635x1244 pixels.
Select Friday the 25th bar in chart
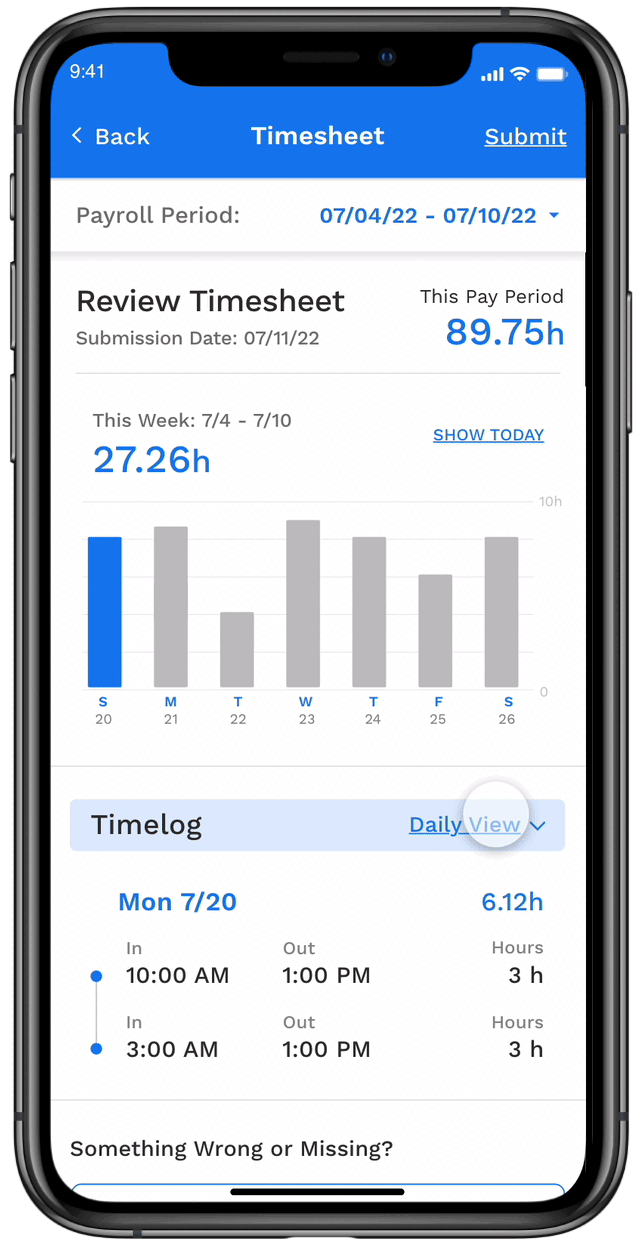click(x=435, y=632)
